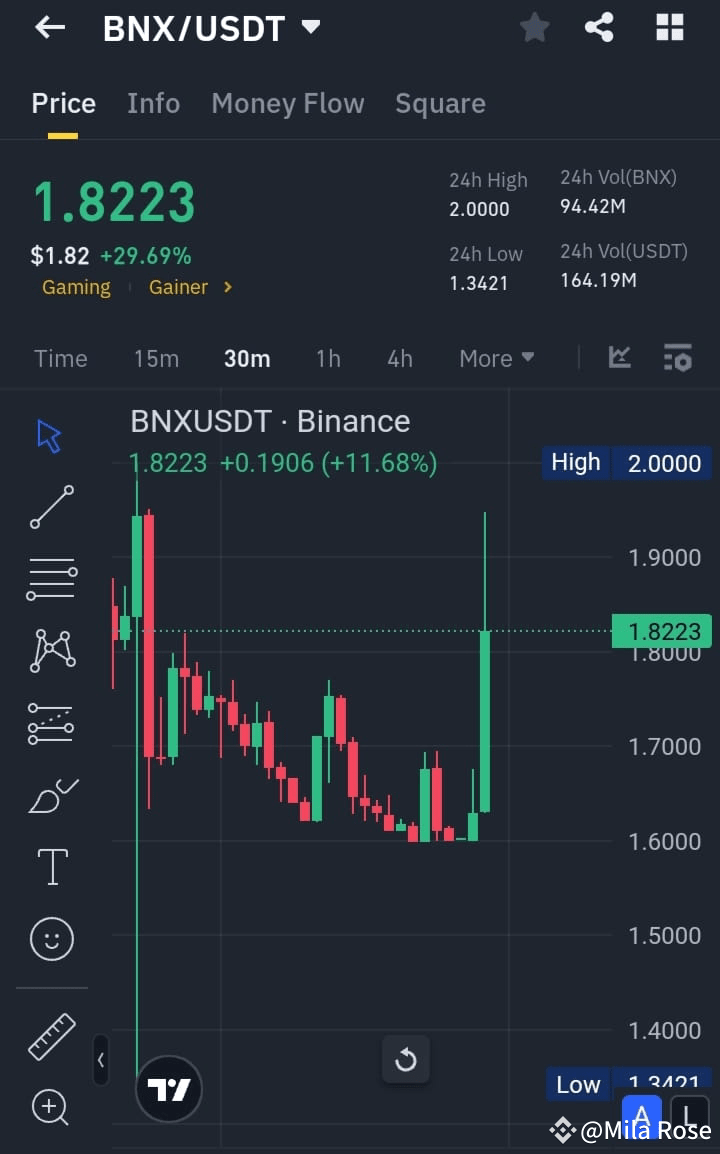720x1154 pixels.
Task: Select the trend line drawing tool
Action: (52, 507)
